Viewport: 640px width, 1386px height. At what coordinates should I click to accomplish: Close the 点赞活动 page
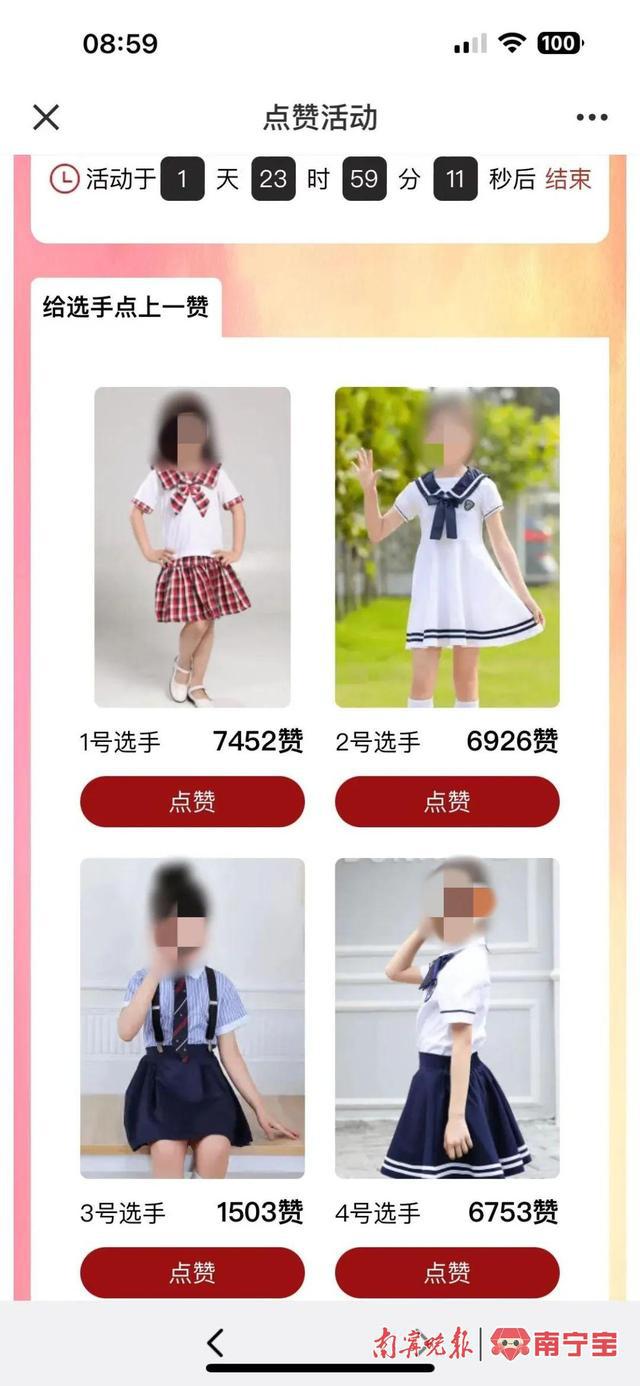pos(46,117)
